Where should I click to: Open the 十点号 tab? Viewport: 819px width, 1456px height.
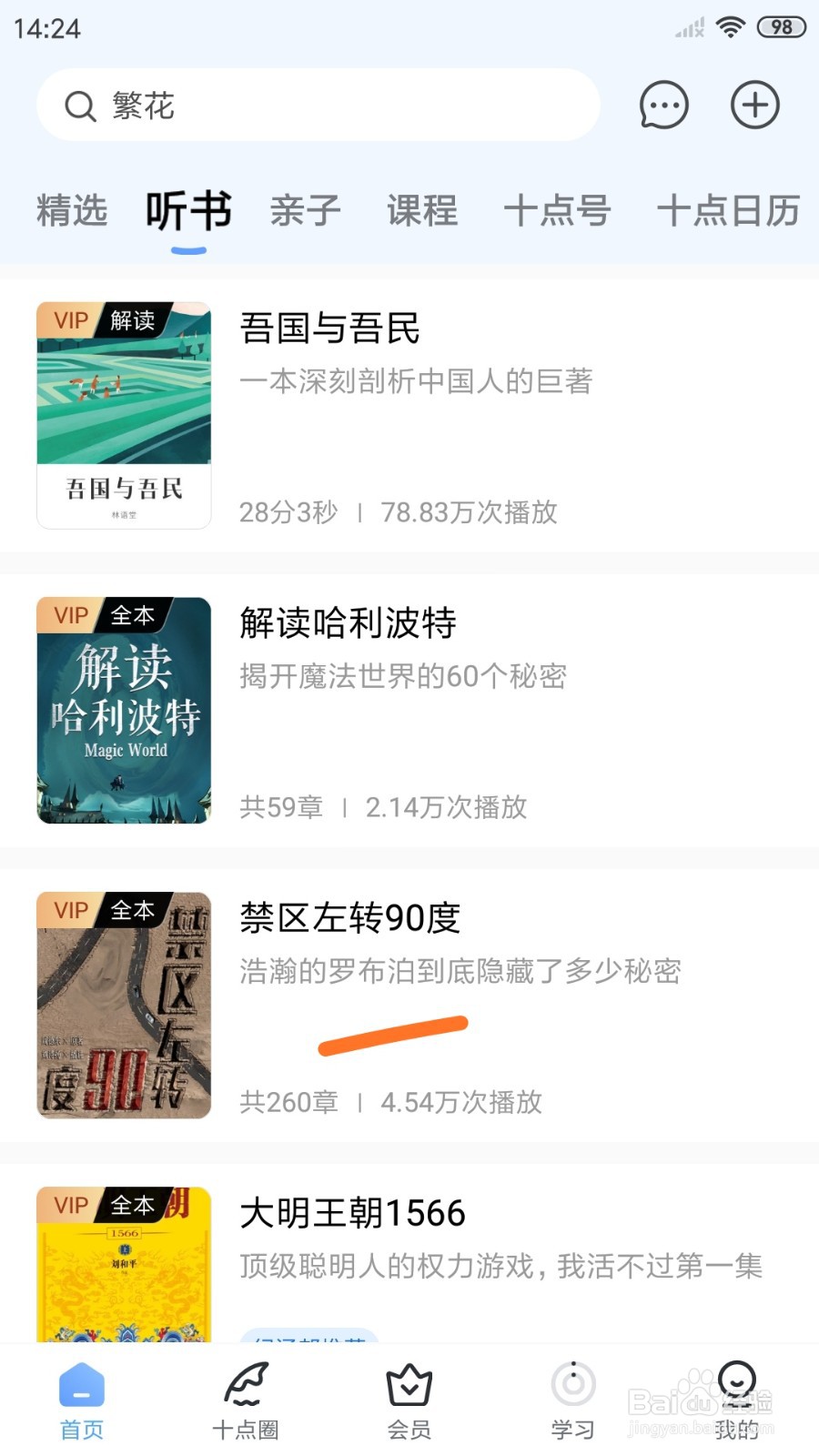557,211
